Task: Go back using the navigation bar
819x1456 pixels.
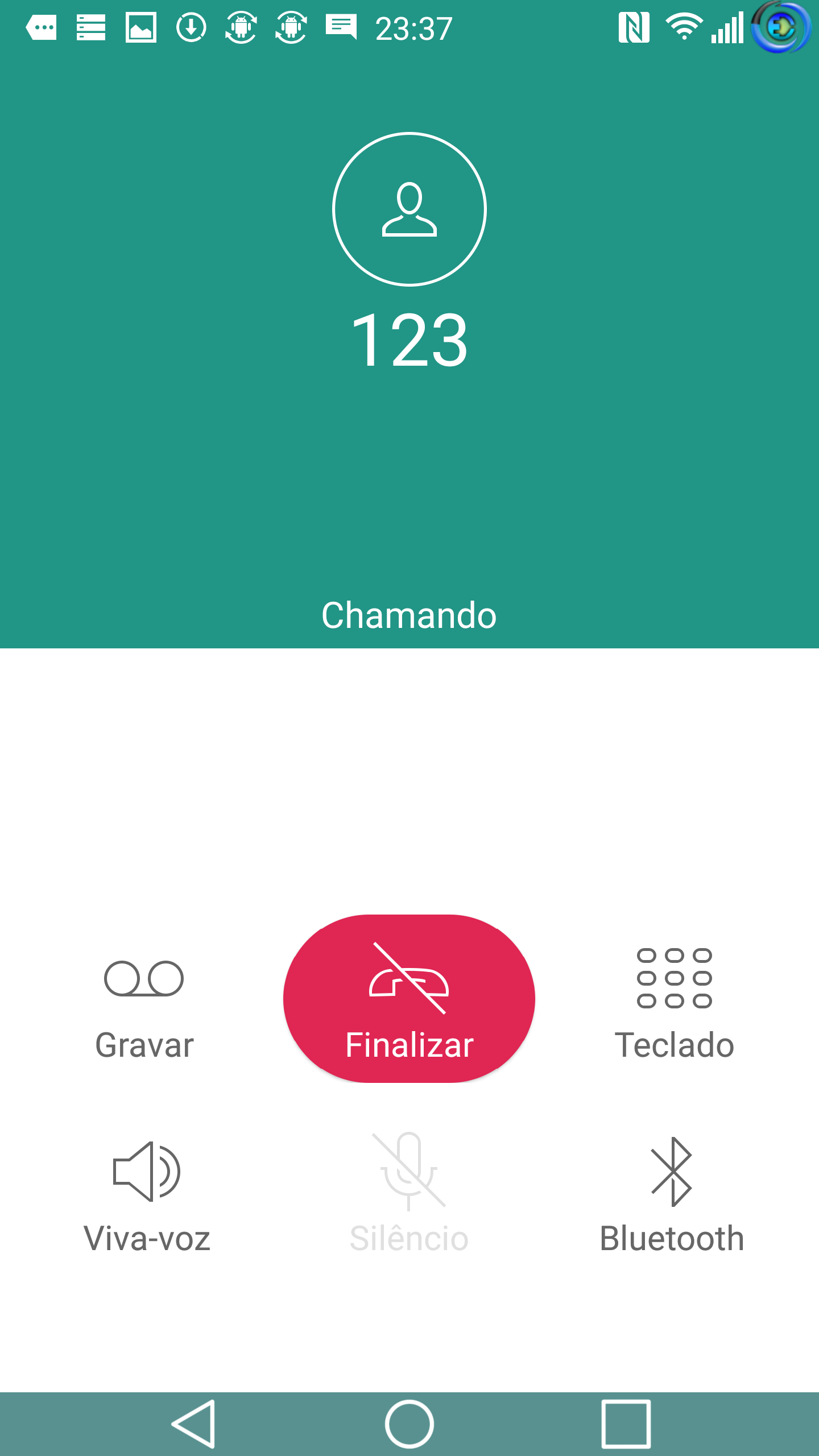Action: click(193, 1424)
